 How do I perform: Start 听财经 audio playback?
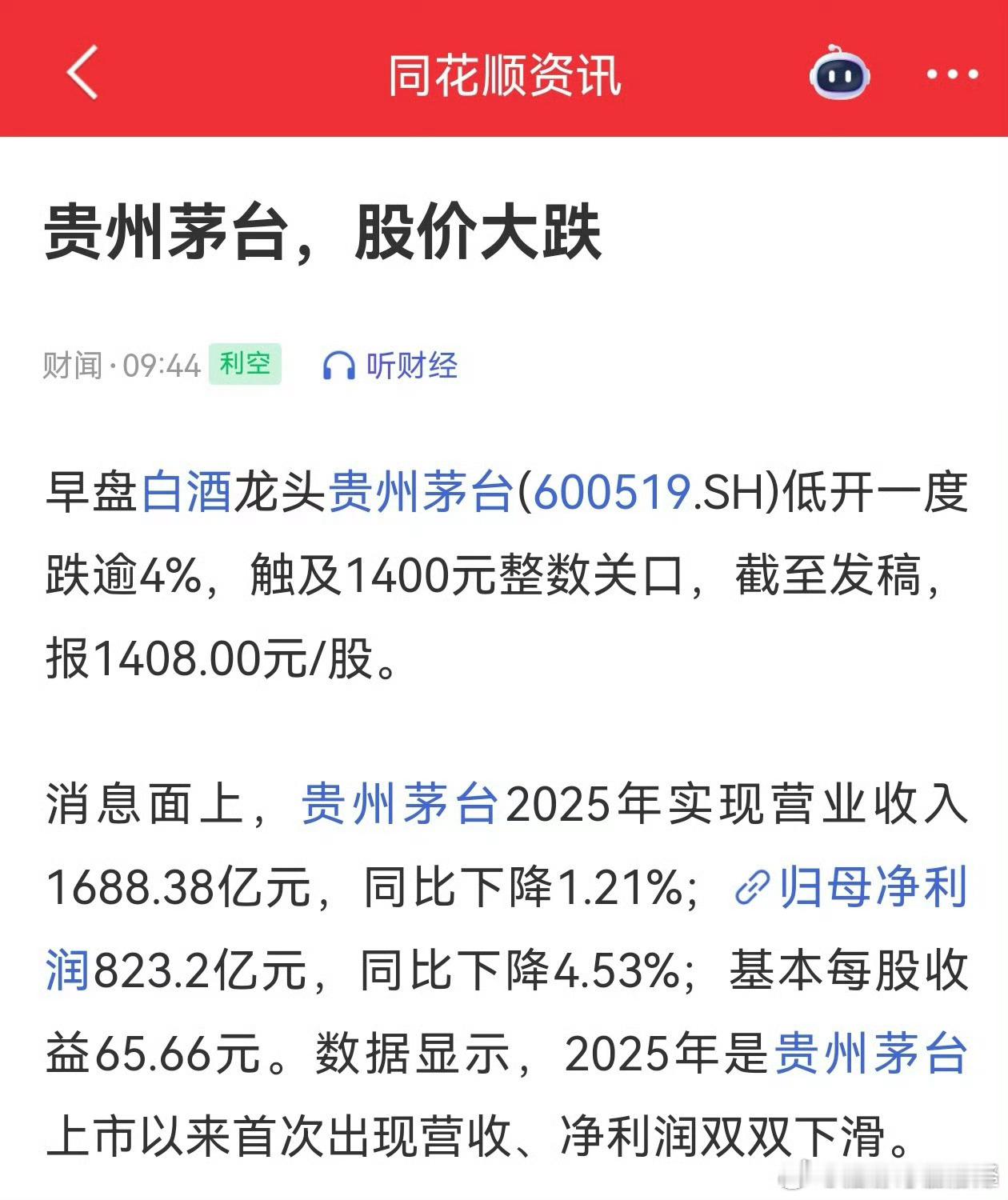(410, 366)
